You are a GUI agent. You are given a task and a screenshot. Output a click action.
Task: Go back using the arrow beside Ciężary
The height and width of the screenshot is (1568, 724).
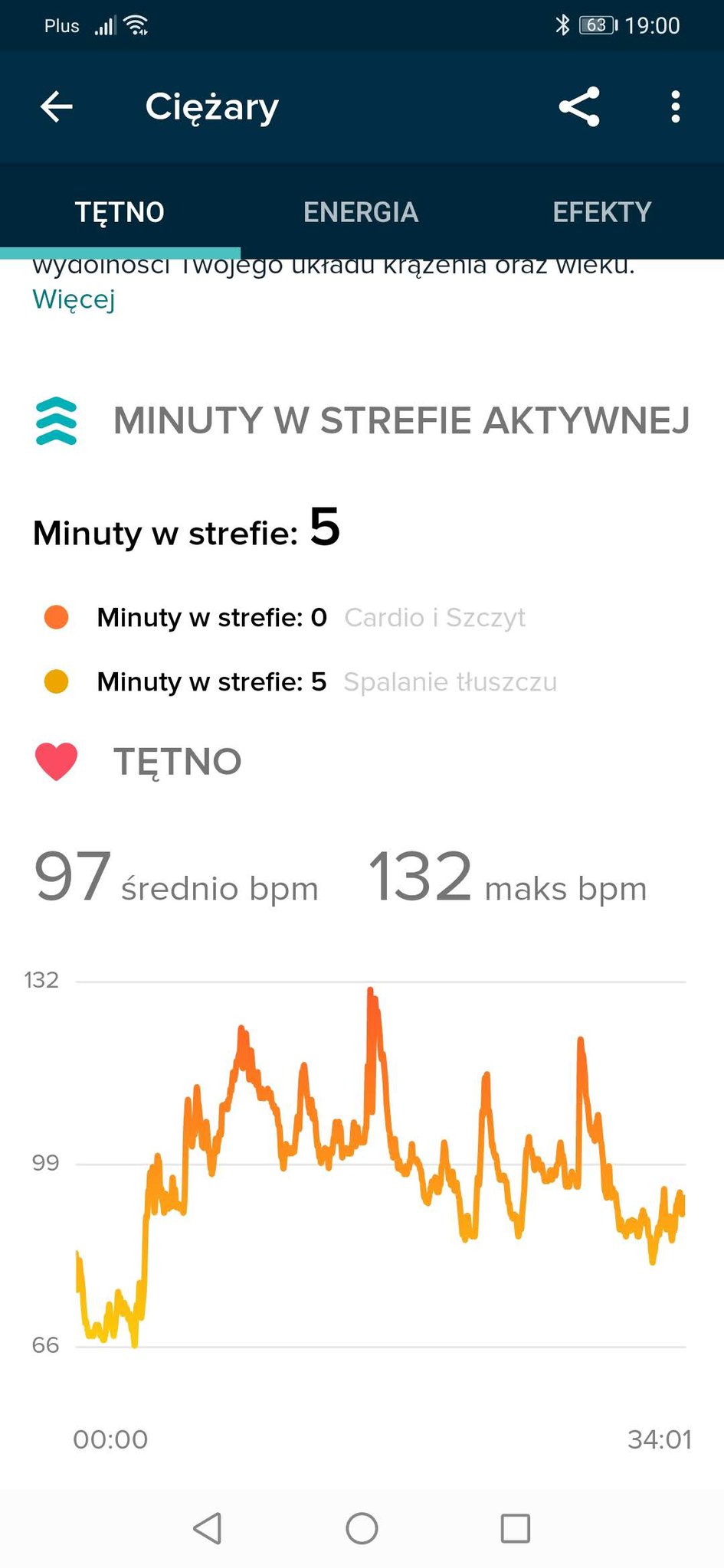click(x=57, y=106)
